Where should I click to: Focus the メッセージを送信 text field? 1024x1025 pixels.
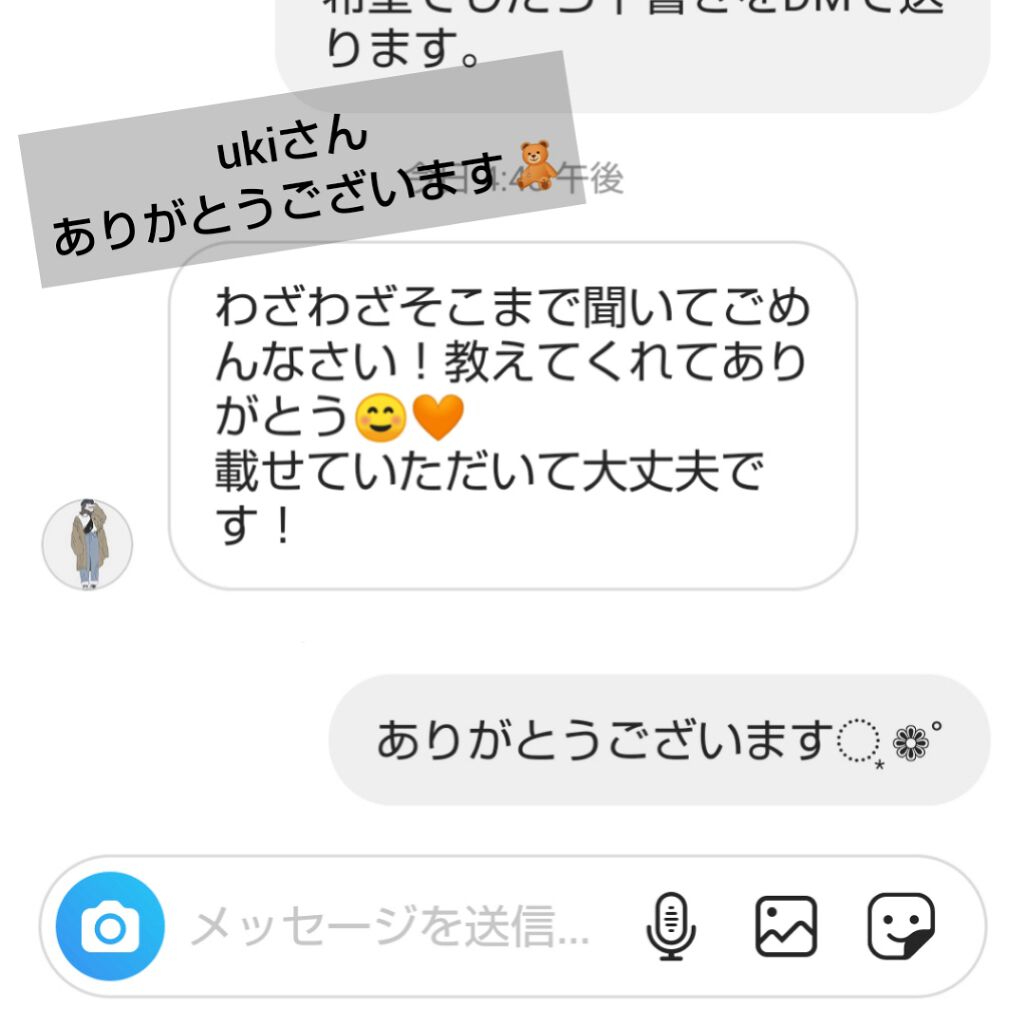[x=390, y=927]
